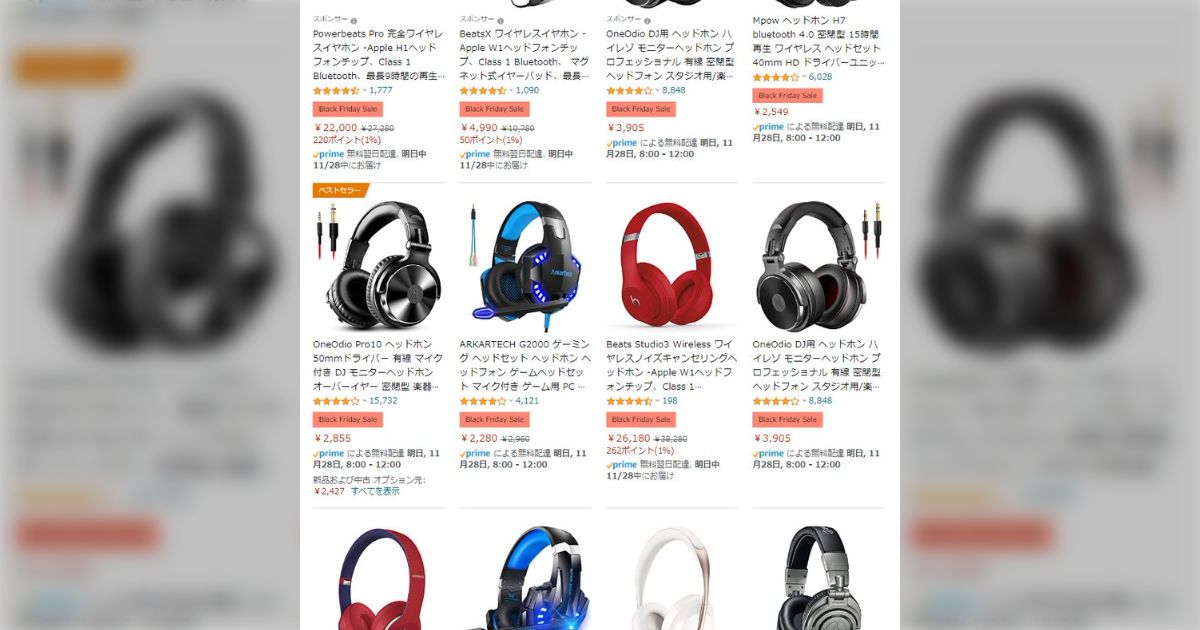View 198 reviews for Beats Studio3
The width and height of the screenshot is (1200, 630).
pyautogui.click(x=669, y=401)
